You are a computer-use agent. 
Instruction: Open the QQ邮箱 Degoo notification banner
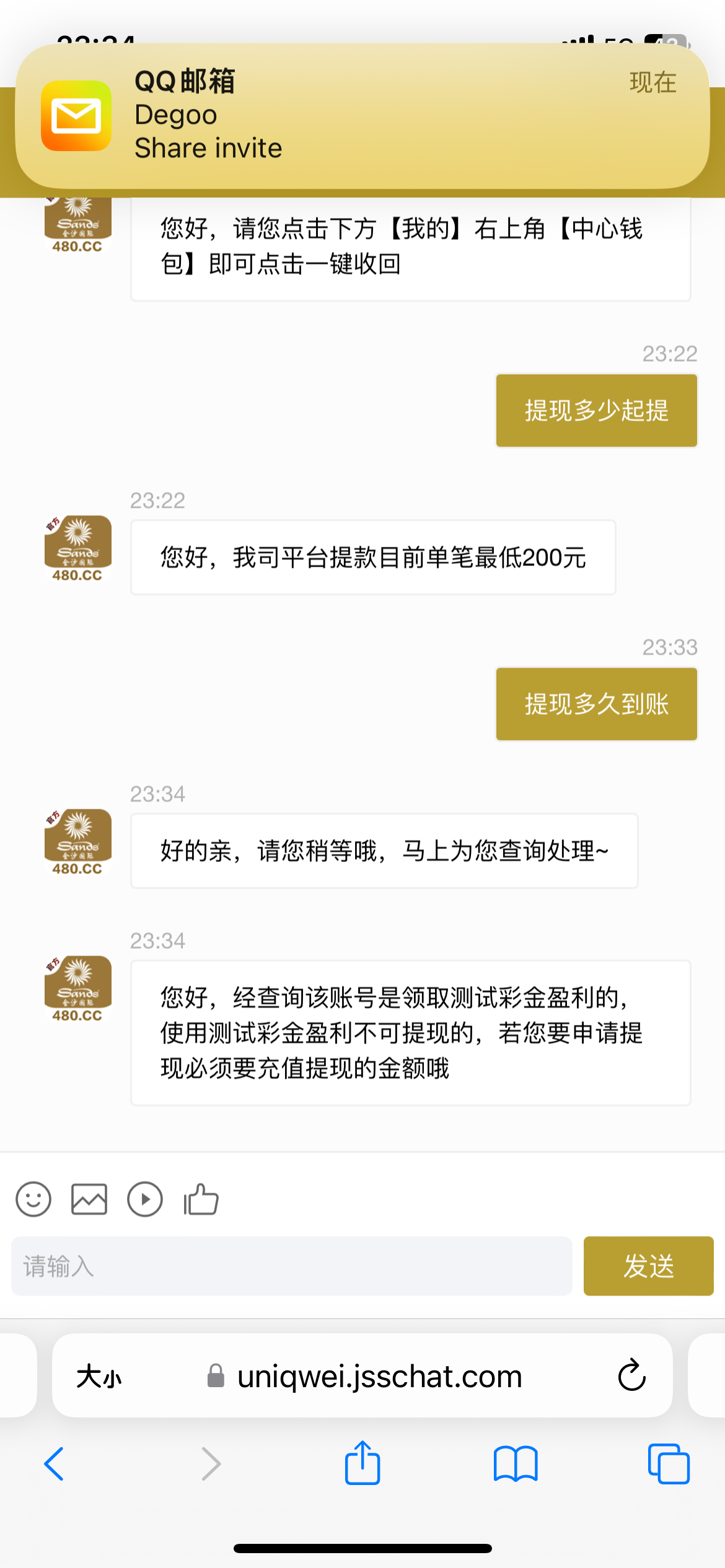[x=362, y=116]
